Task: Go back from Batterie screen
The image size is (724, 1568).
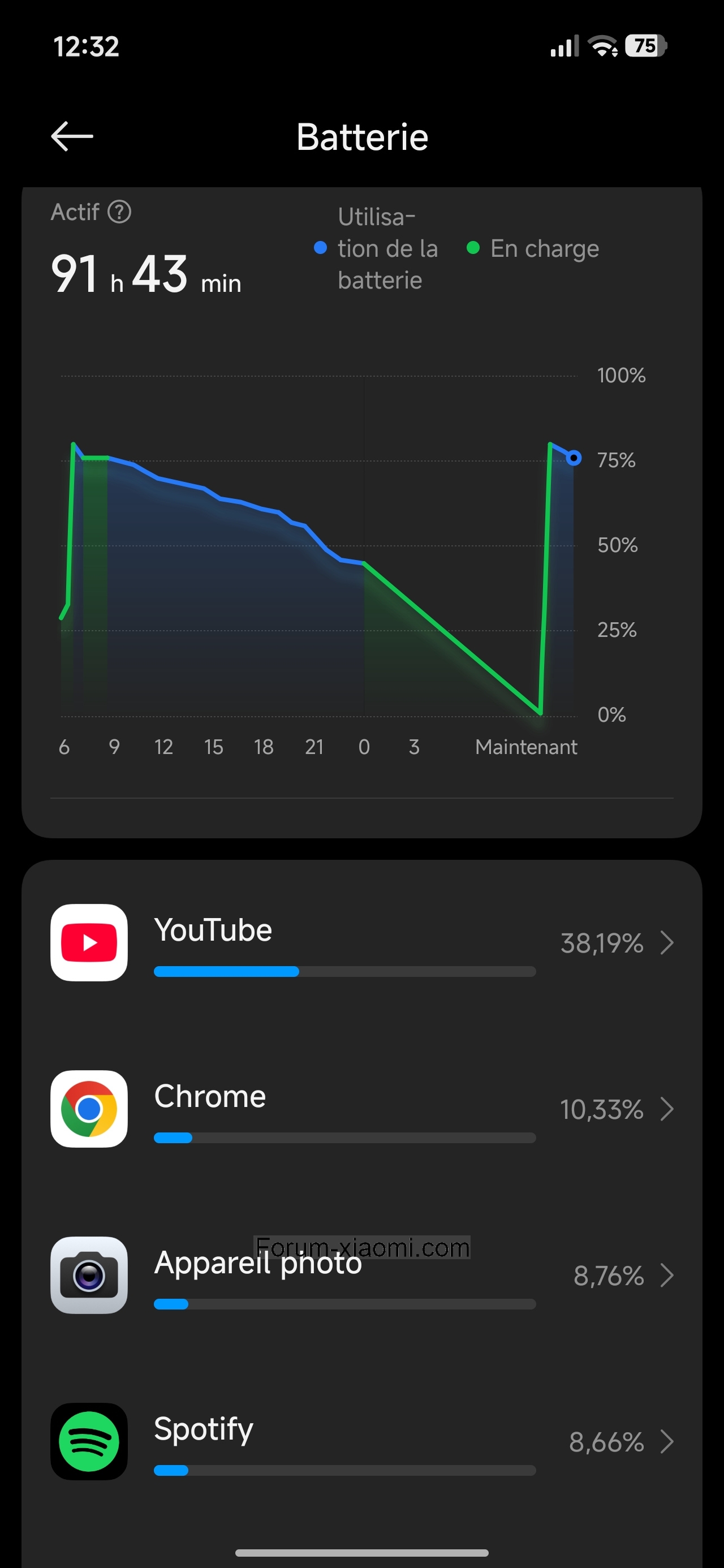Action: [x=72, y=136]
